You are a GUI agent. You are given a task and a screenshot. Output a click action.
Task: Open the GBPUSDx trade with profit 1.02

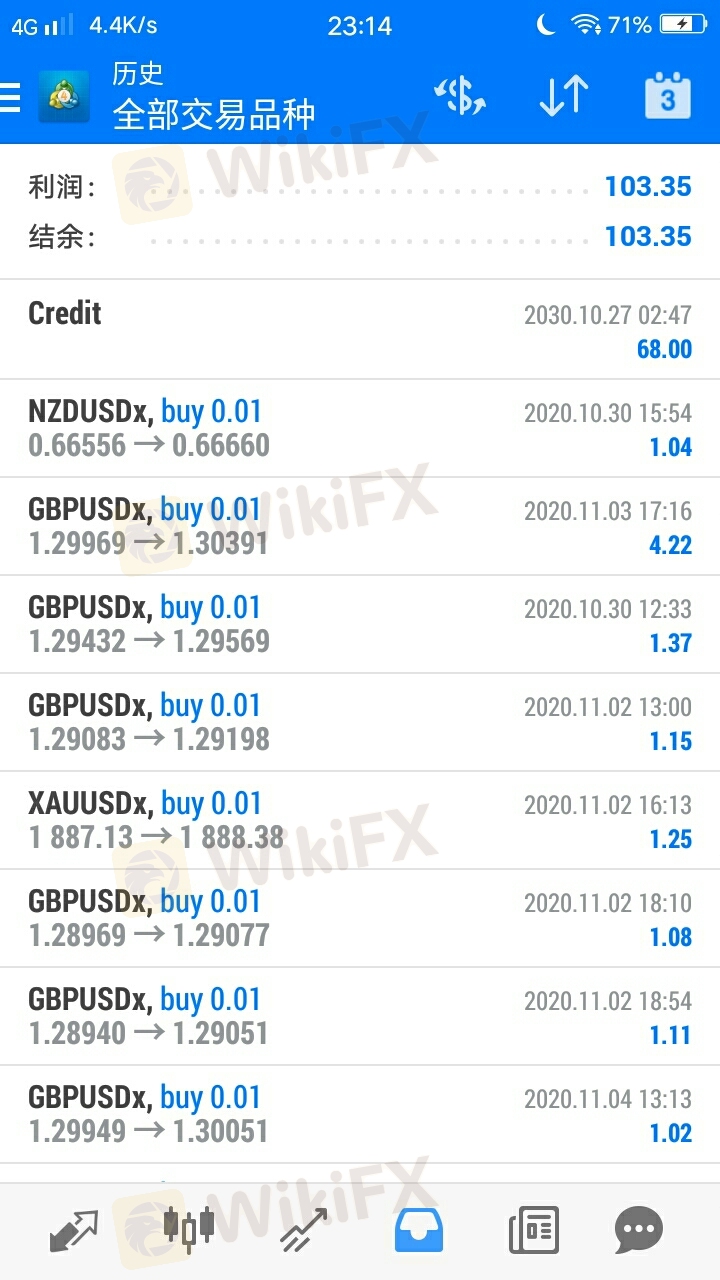360,1114
